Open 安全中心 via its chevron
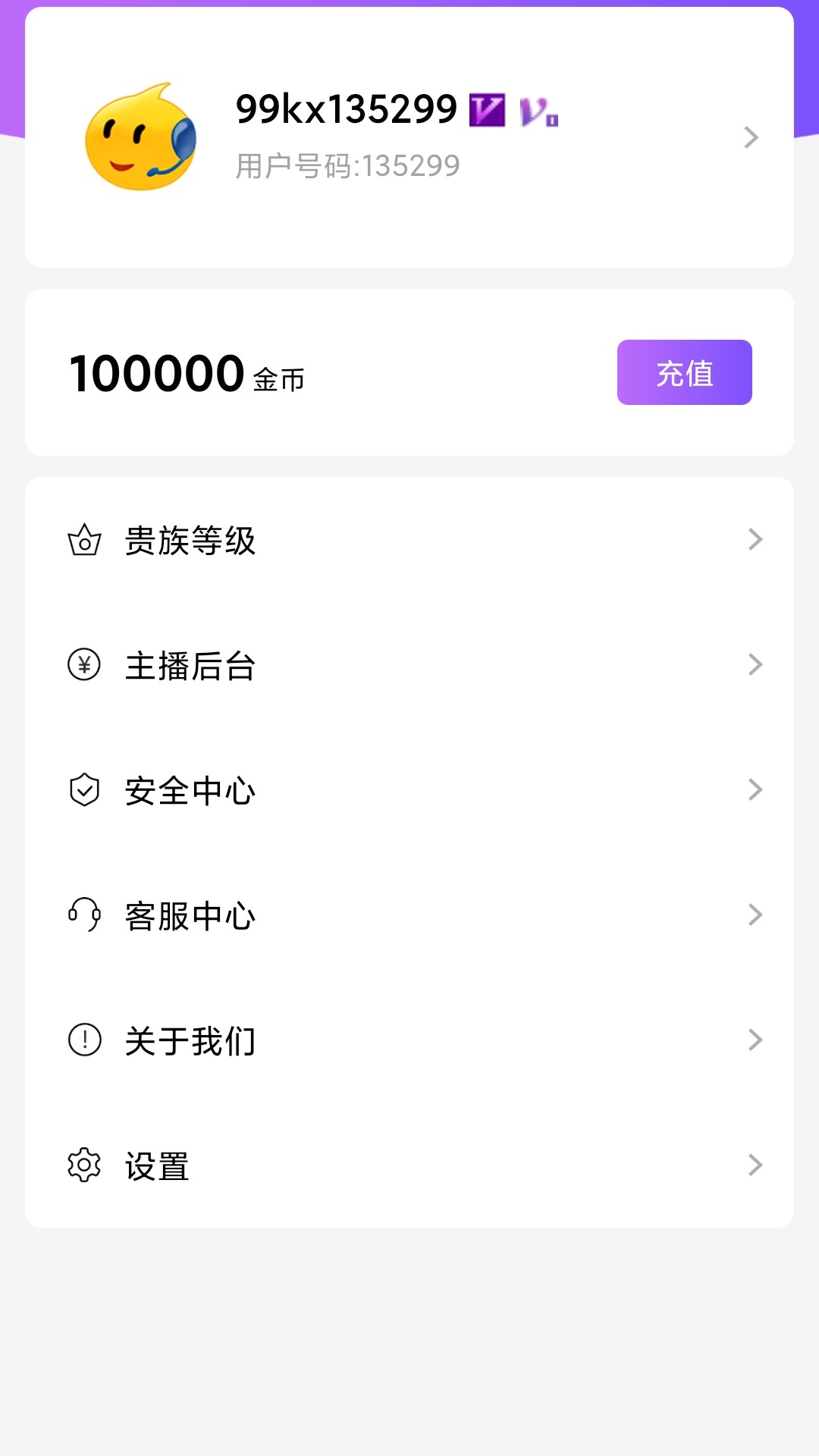This screenshot has width=819, height=1456. click(755, 789)
